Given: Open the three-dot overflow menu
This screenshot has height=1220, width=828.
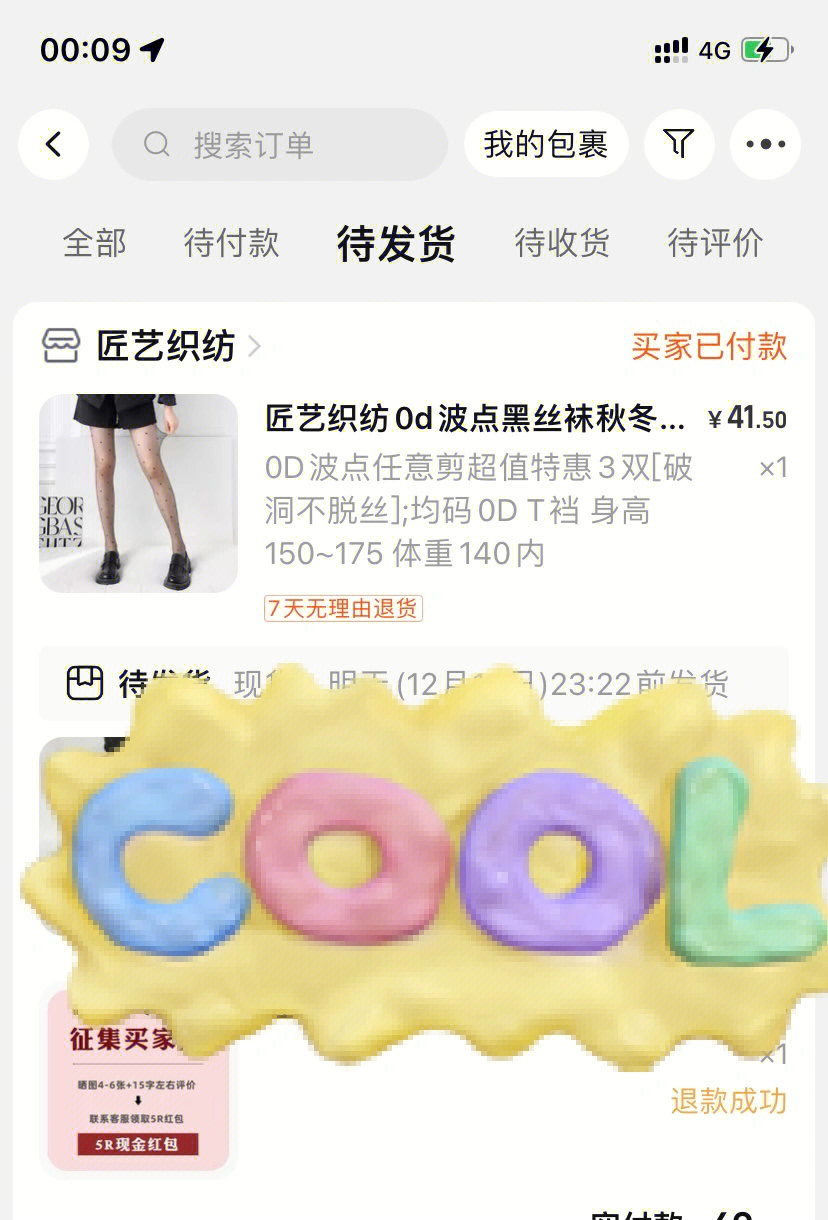Looking at the screenshot, I should pos(765,145).
